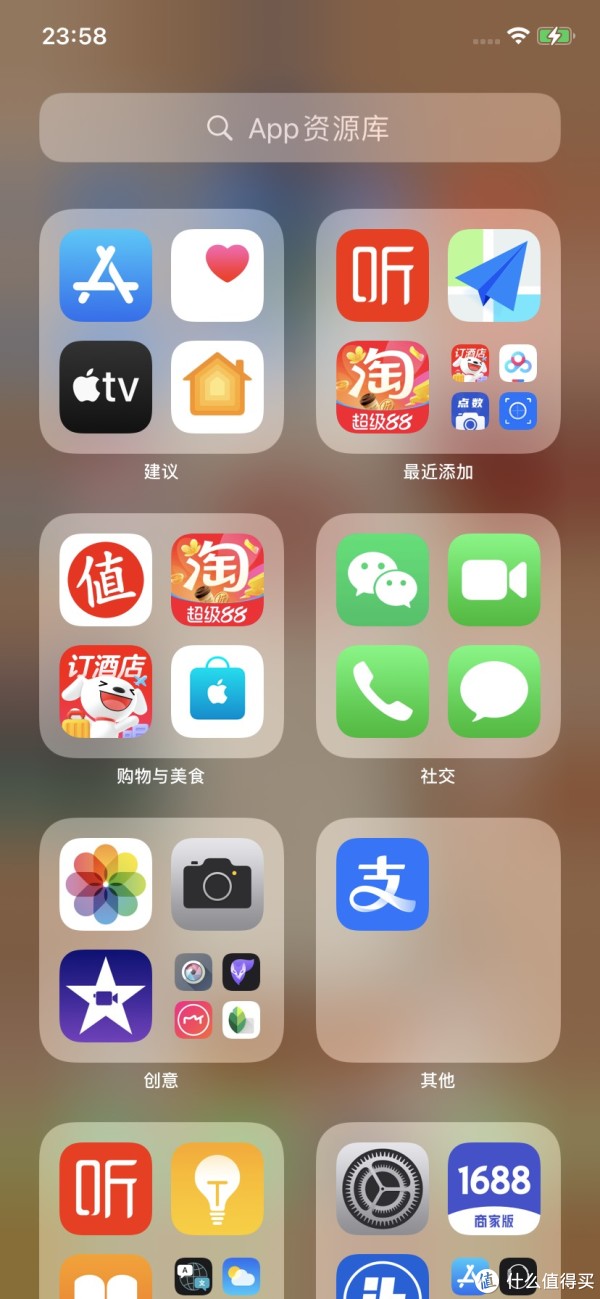Launch the Camera app
600x1299 pixels.
point(217,884)
